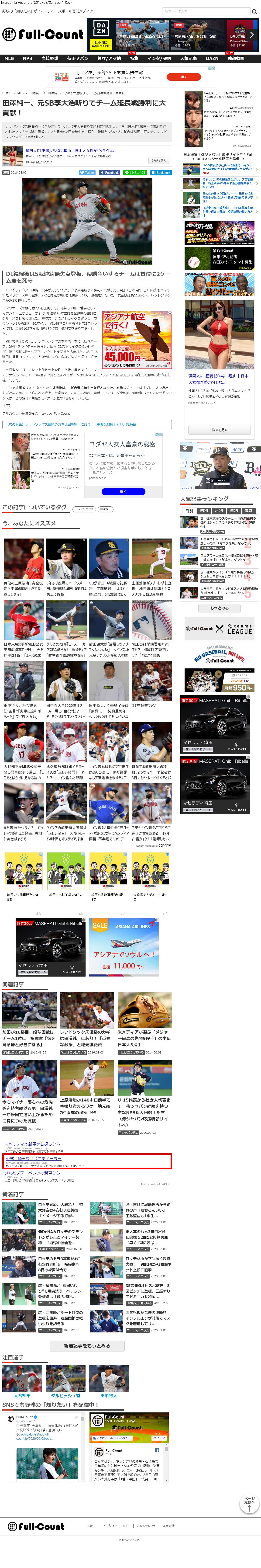Share article on Facebook
The height and width of the screenshot is (1568, 261).
110,172
